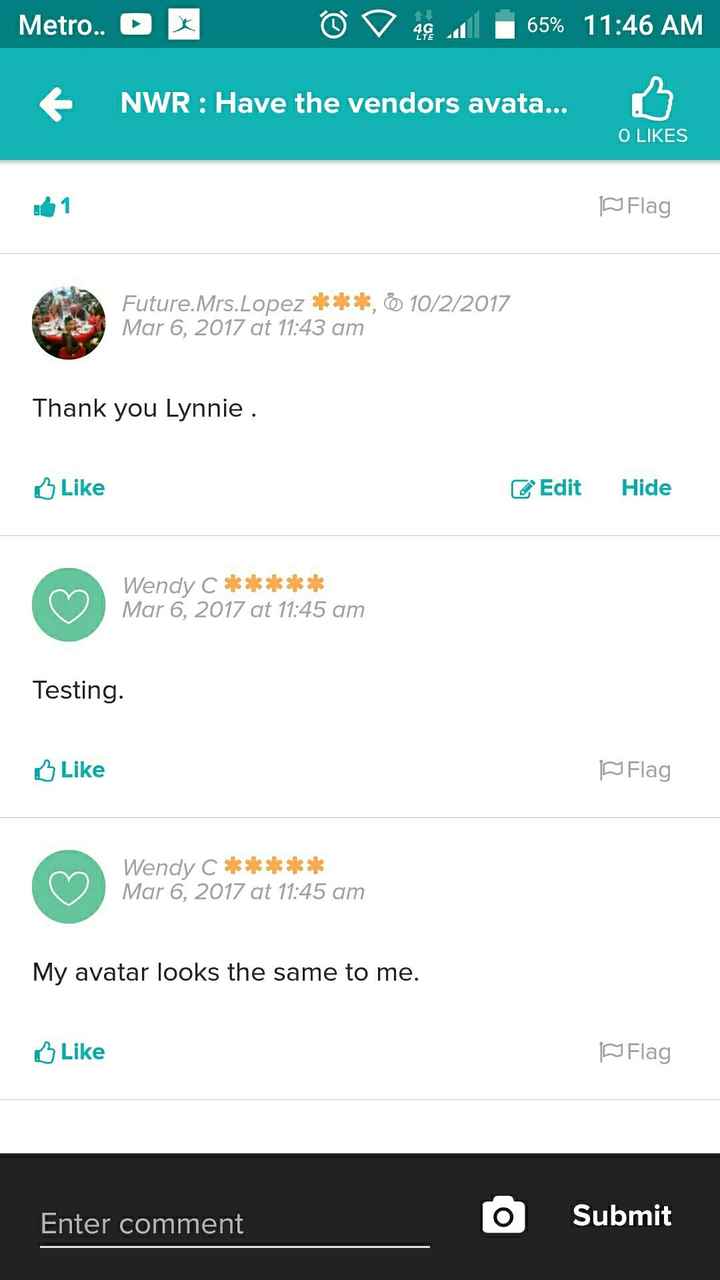Attach a photo with the camera icon
The height and width of the screenshot is (1280, 720).
coord(503,1215)
